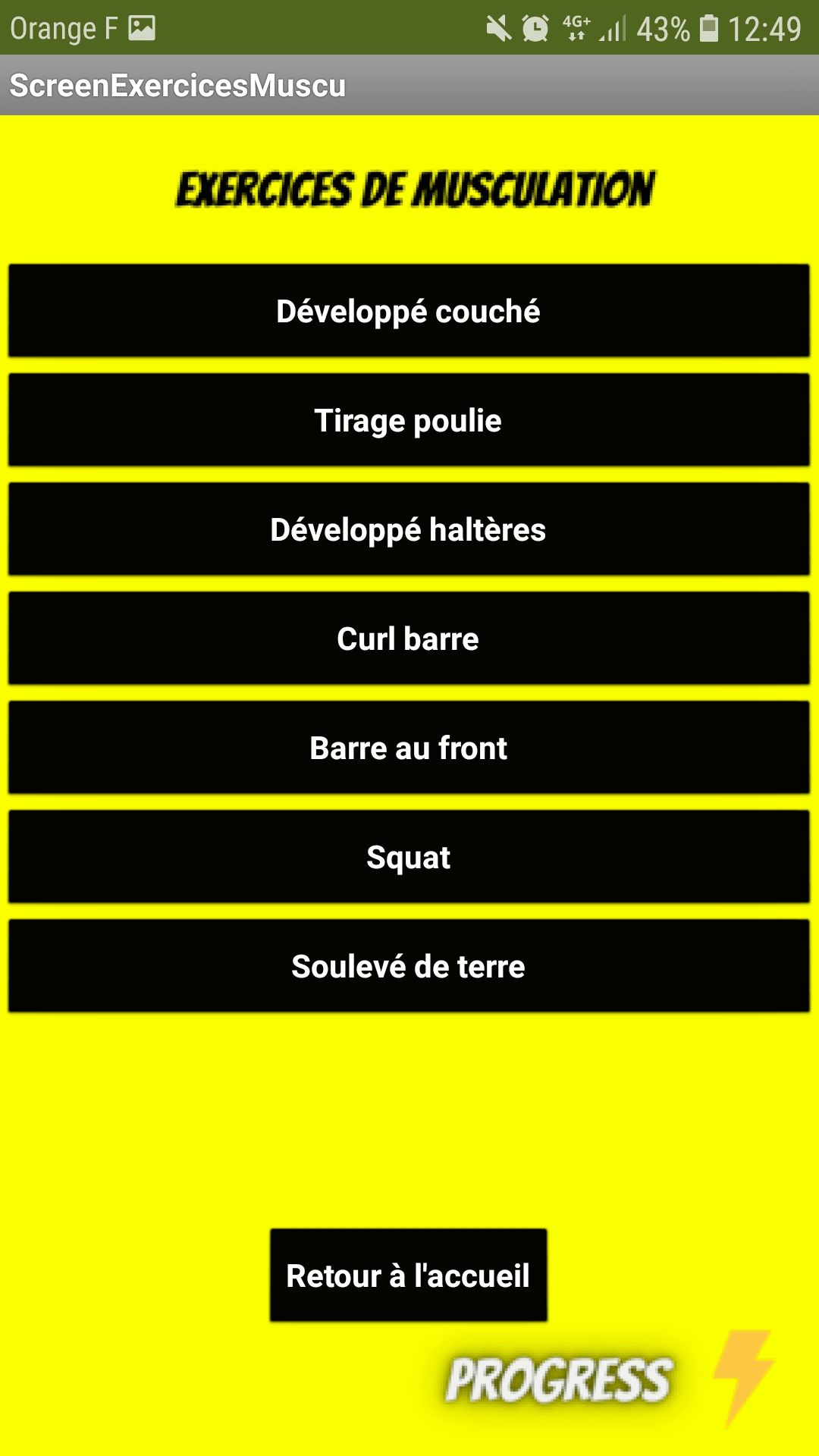Open Développé haltères exercise
The width and height of the screenshot is (819, 1456).
point(409,529)
